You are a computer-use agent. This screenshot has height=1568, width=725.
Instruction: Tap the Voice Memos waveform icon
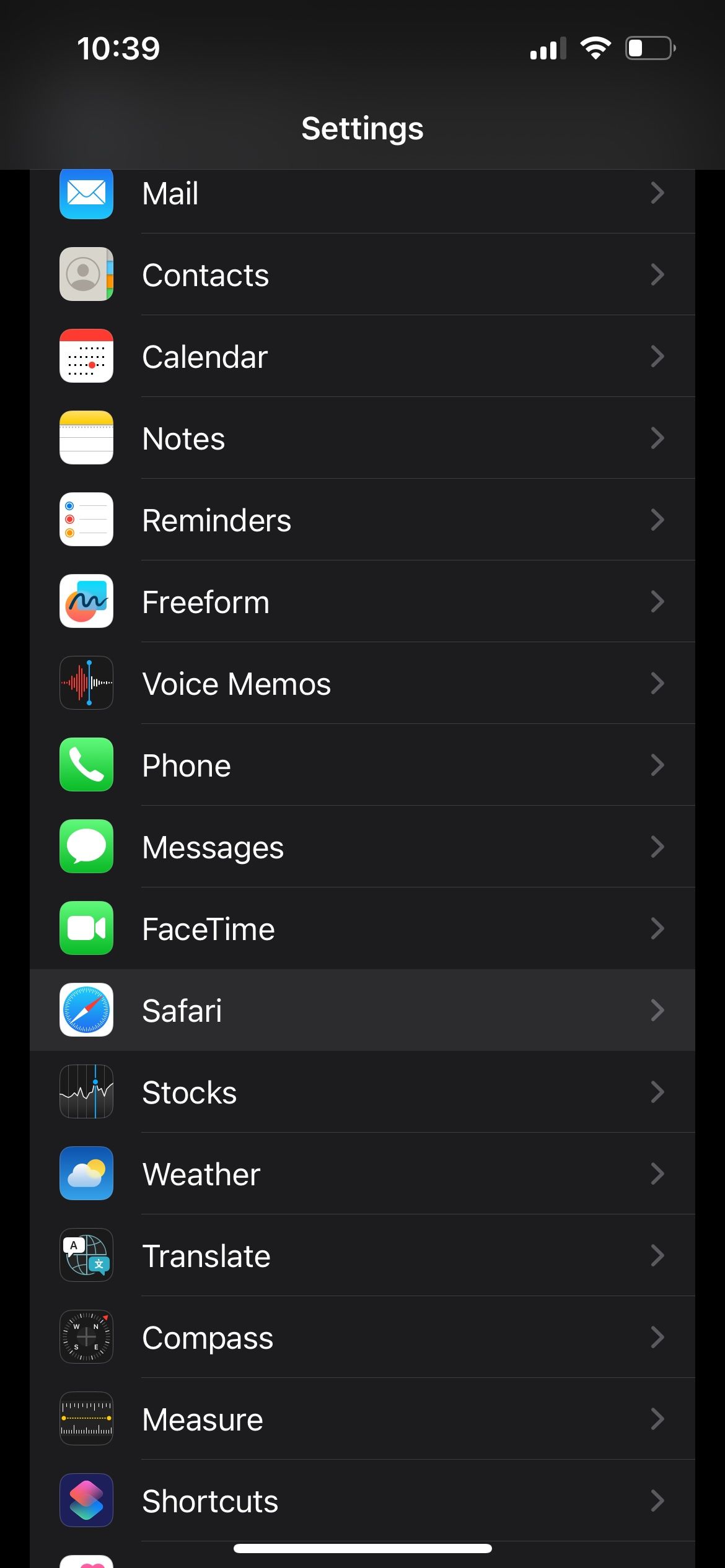tap(86, 683)
